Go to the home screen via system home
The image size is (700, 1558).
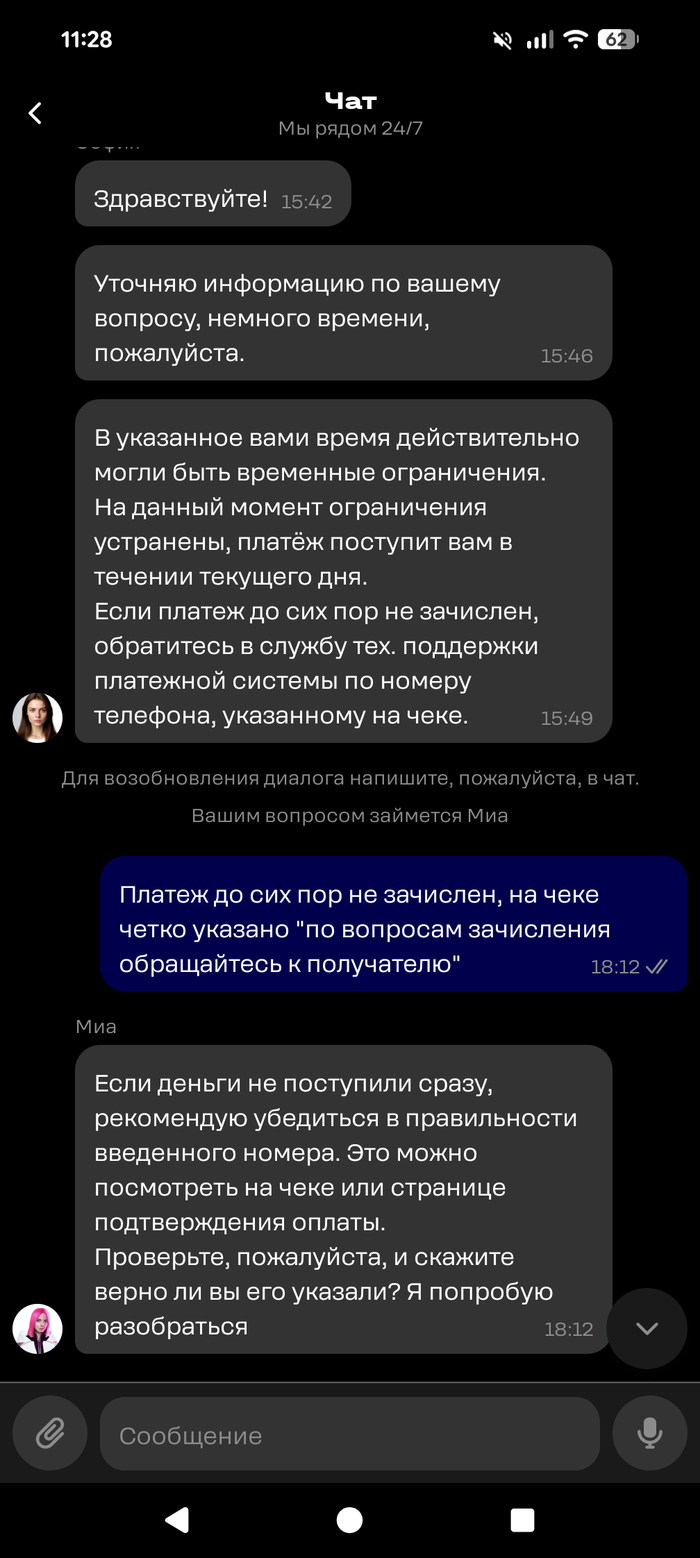click(x=349, y=1520)
